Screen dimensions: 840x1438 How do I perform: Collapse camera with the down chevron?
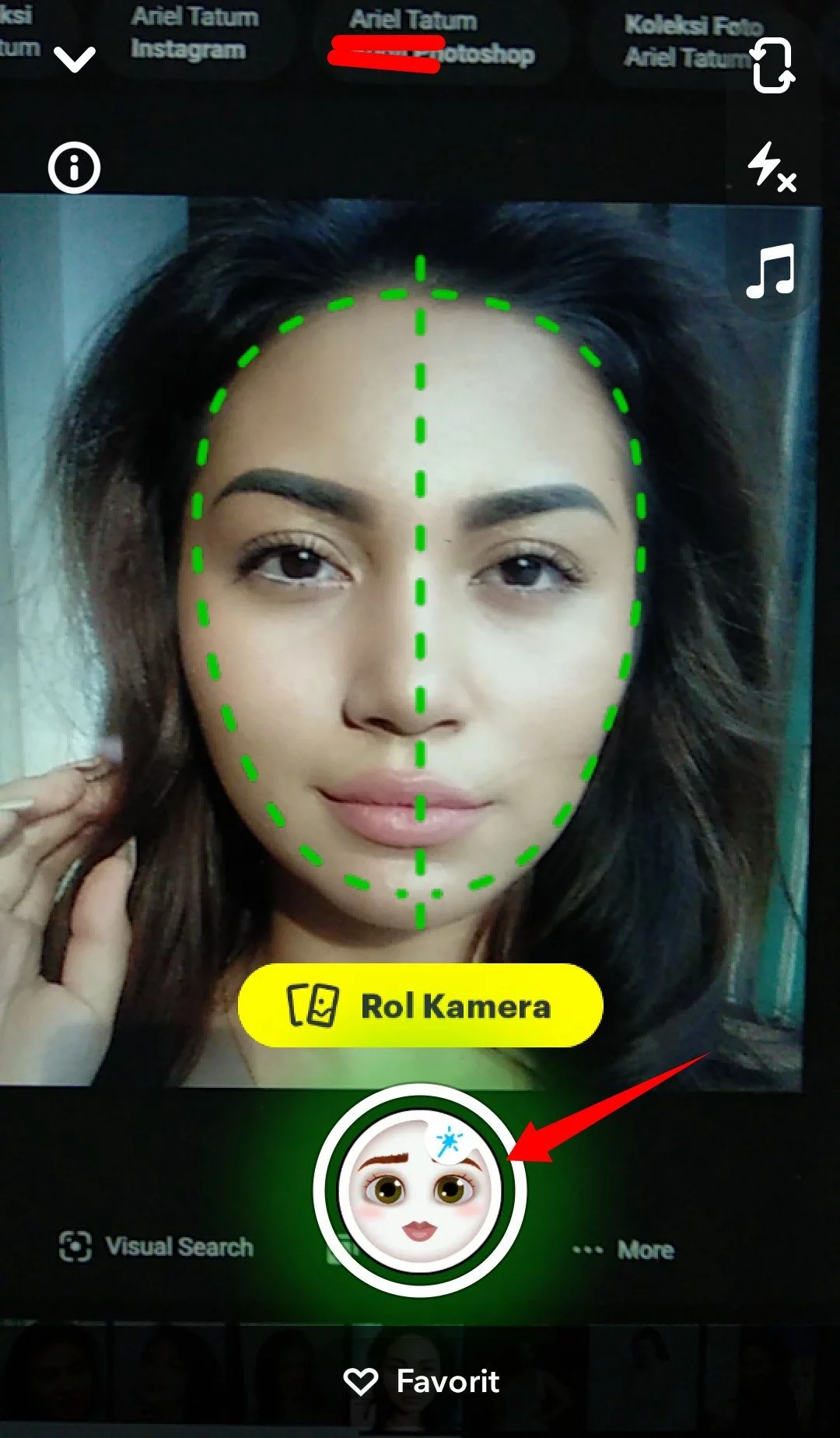pyautogui.click(x=75, y=59)
